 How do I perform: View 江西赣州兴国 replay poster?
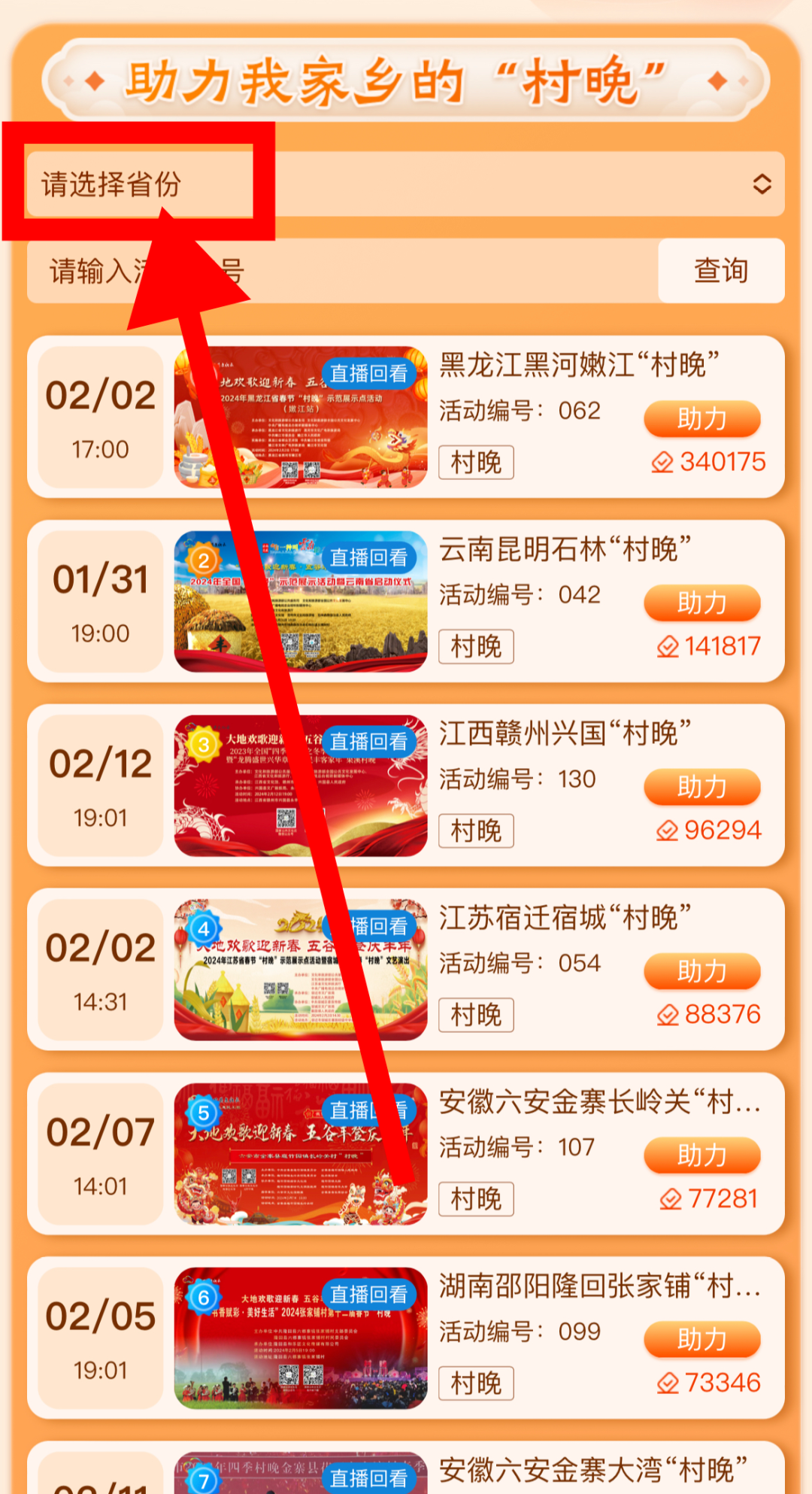pyautogui.click(x=301, y=786)
